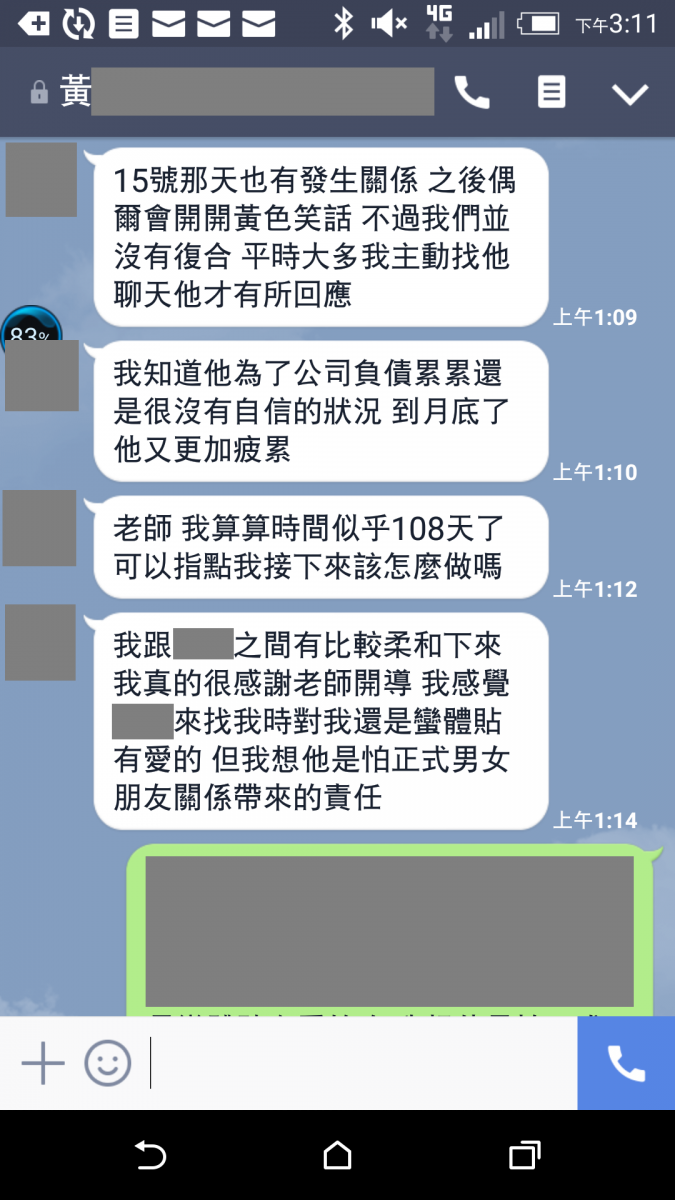
Task: Focus the message text field
Action: [x=360, y=1062]
